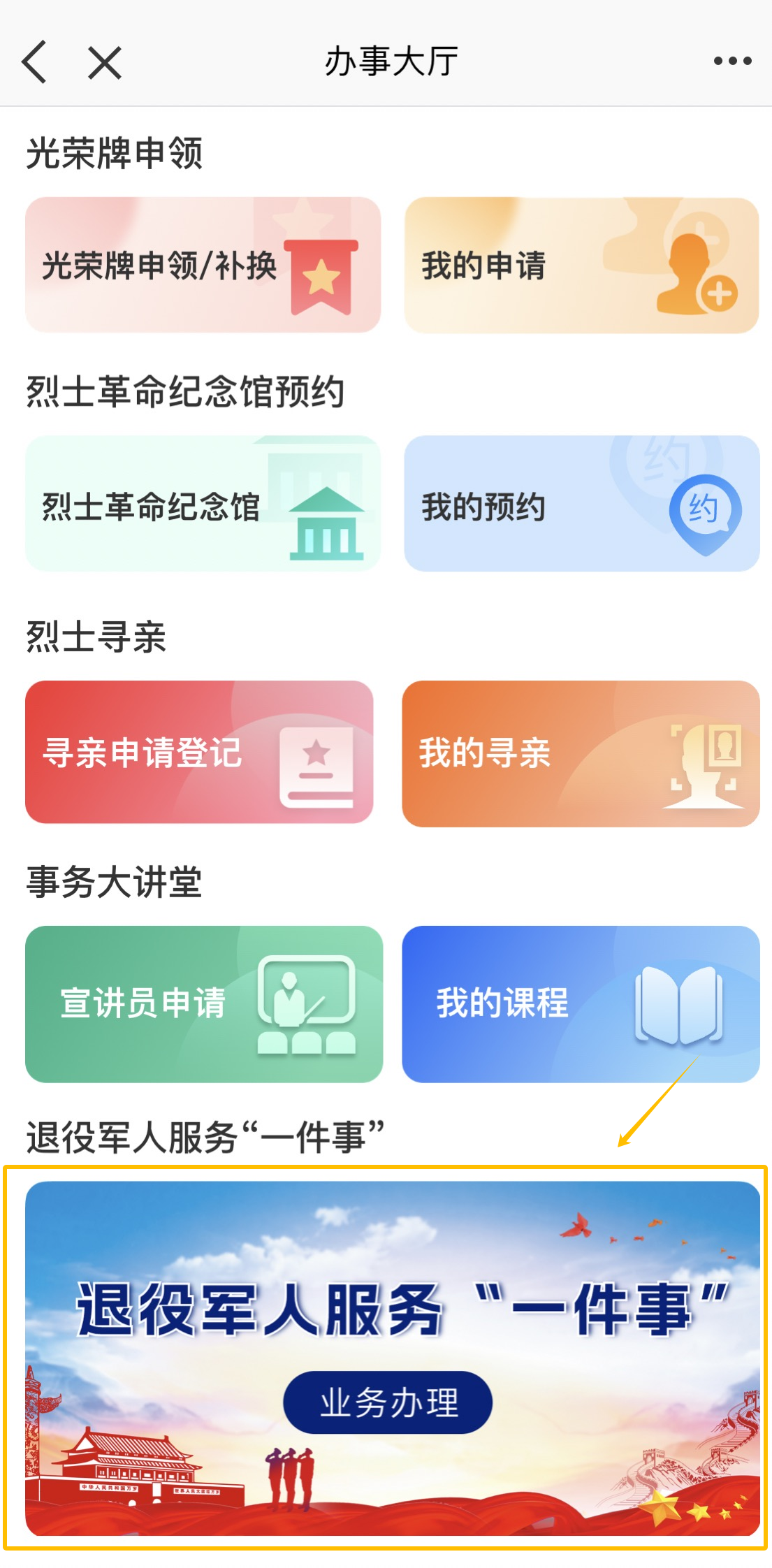Open 寻亲申请登记 card

[x=199, y=752]
